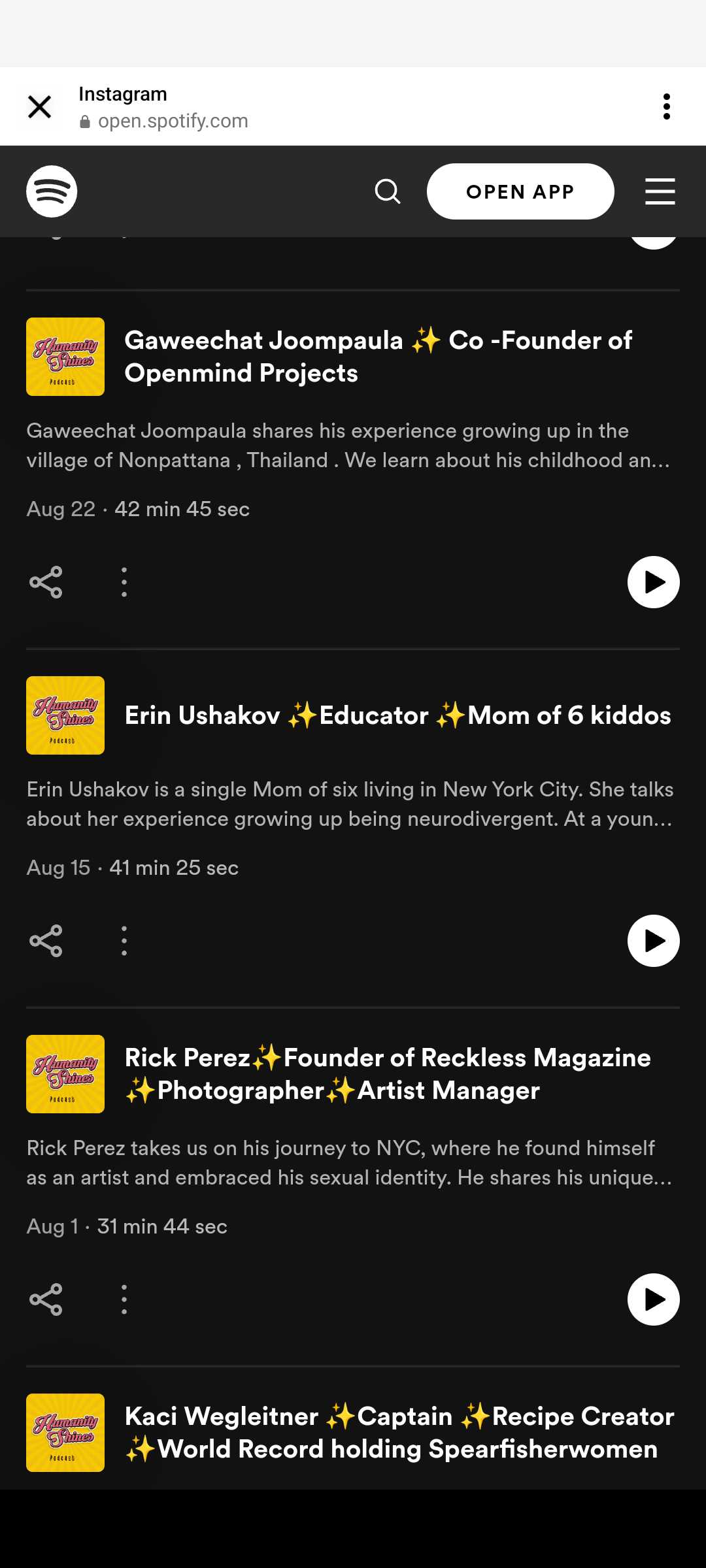Open more options for Erin Ushakov episode
This screenshot has height=1568, width=706.
124,941
